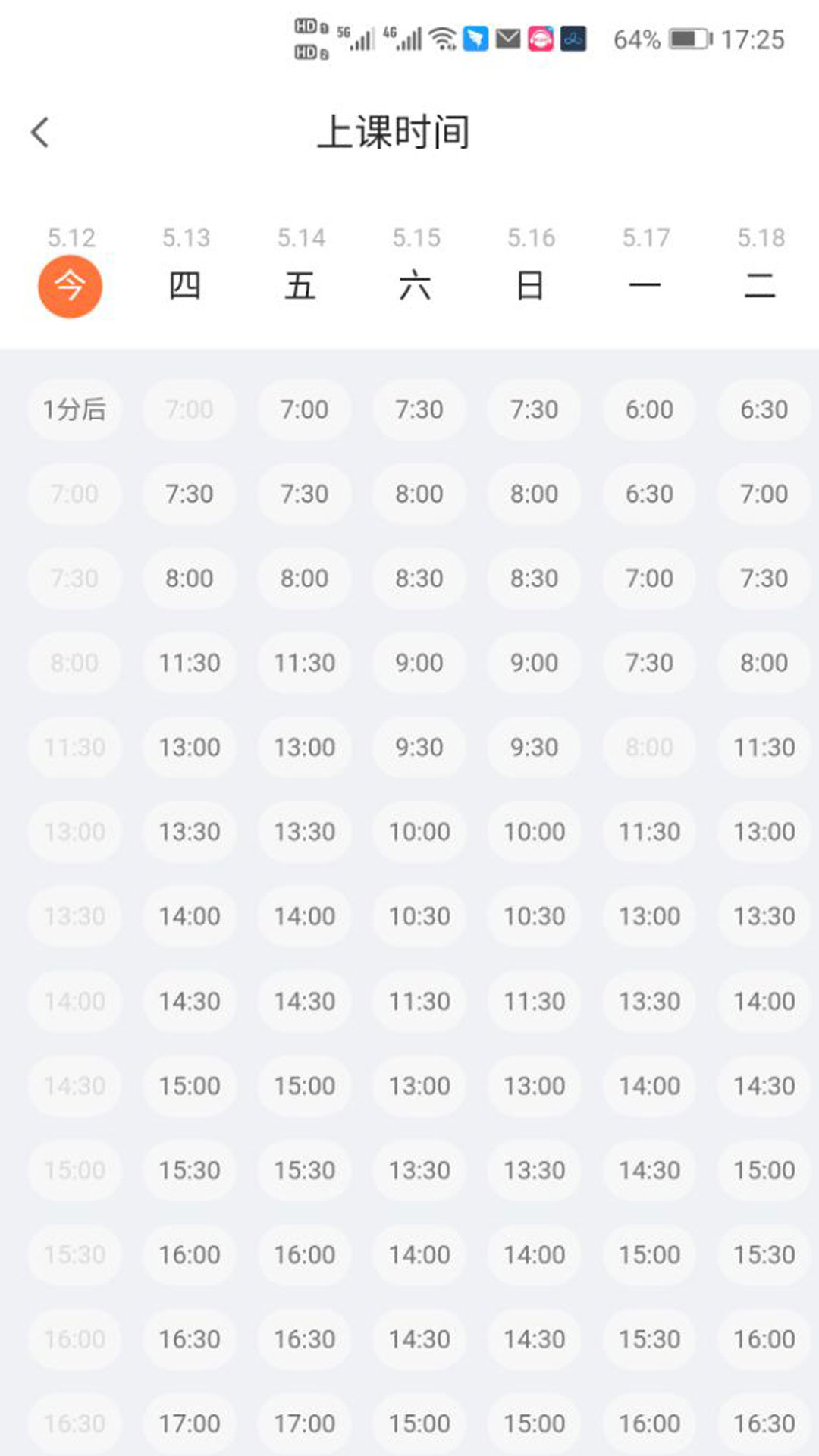Choose 11:30 on Tuesday 5.18
819x1456 pixels.
point(764,747)
